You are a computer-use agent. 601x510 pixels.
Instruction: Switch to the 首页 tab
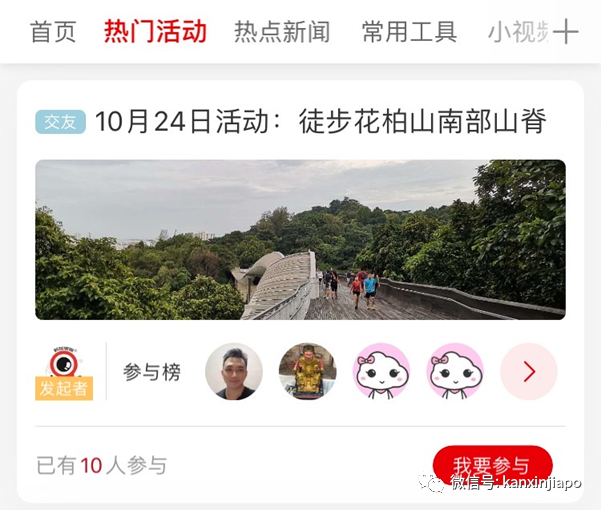[53, 32]
